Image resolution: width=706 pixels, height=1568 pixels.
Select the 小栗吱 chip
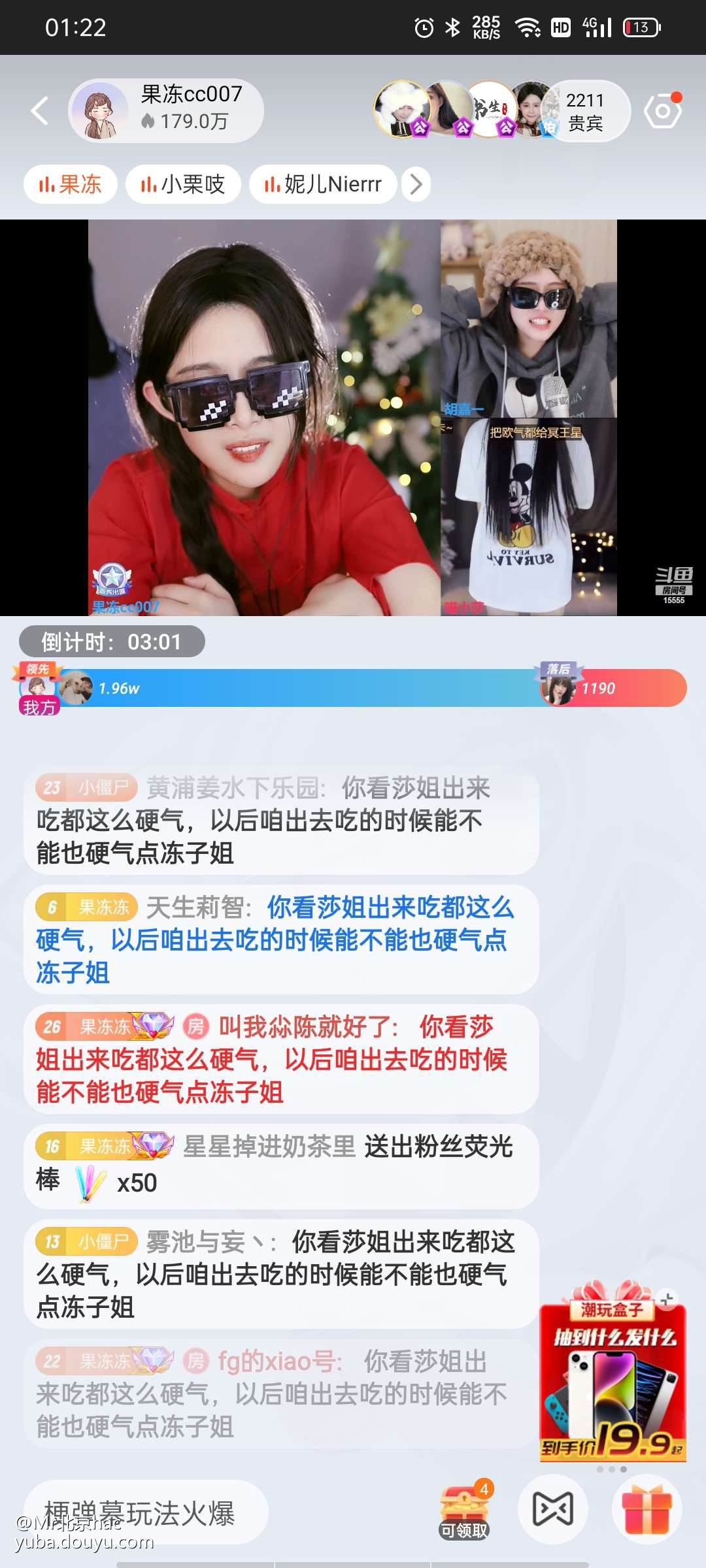point(183,184)
